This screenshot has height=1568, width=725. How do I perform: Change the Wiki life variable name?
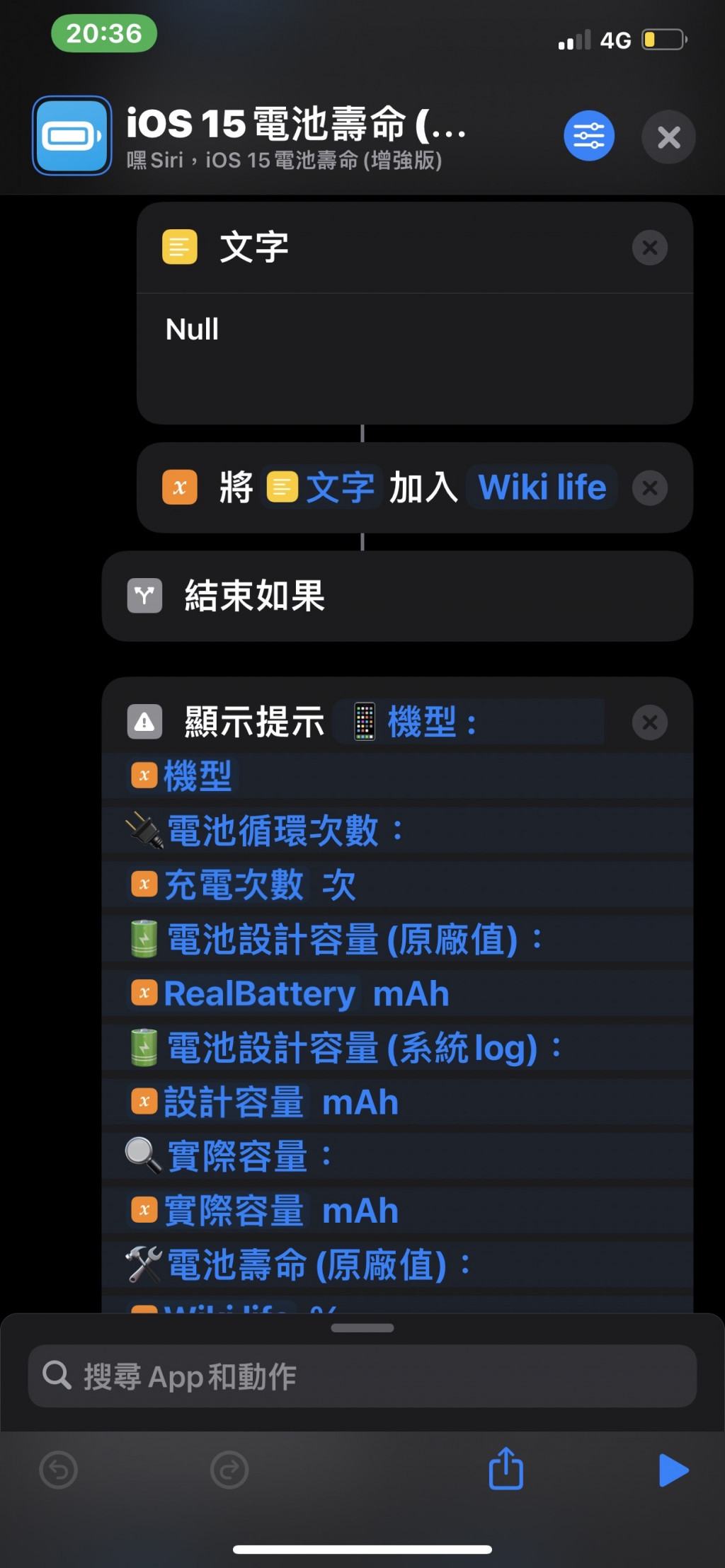(x=542, y=488)
